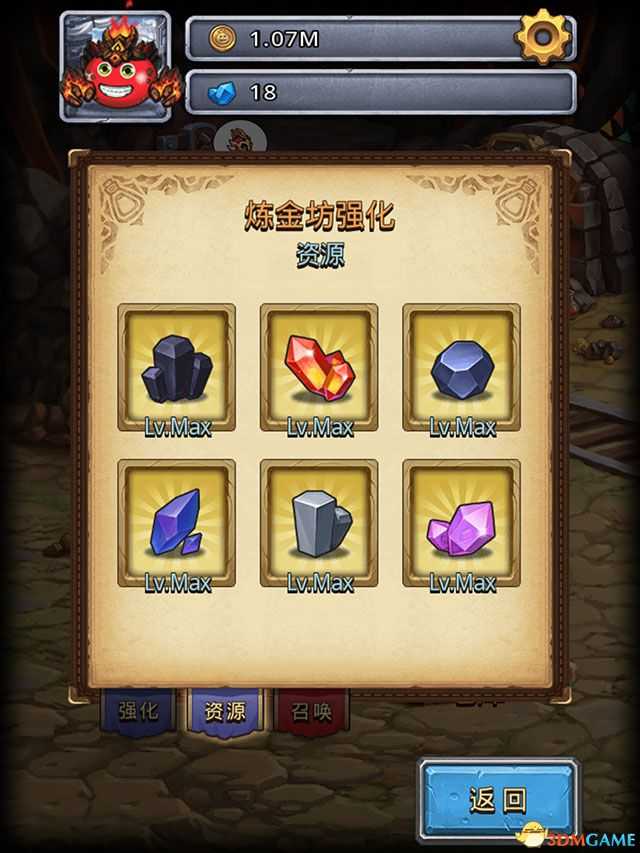
Task: Tap the red monster avatar portrait
Action: (x=115, y=66)
